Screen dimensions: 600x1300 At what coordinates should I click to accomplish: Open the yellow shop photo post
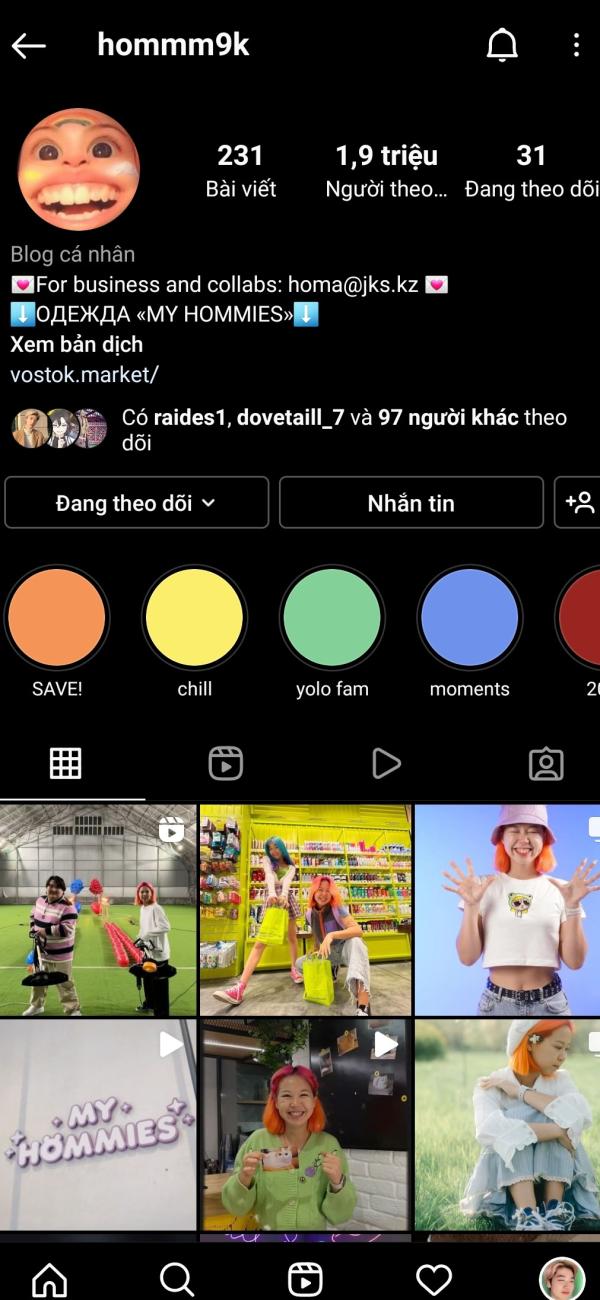[x=305, y=910]
